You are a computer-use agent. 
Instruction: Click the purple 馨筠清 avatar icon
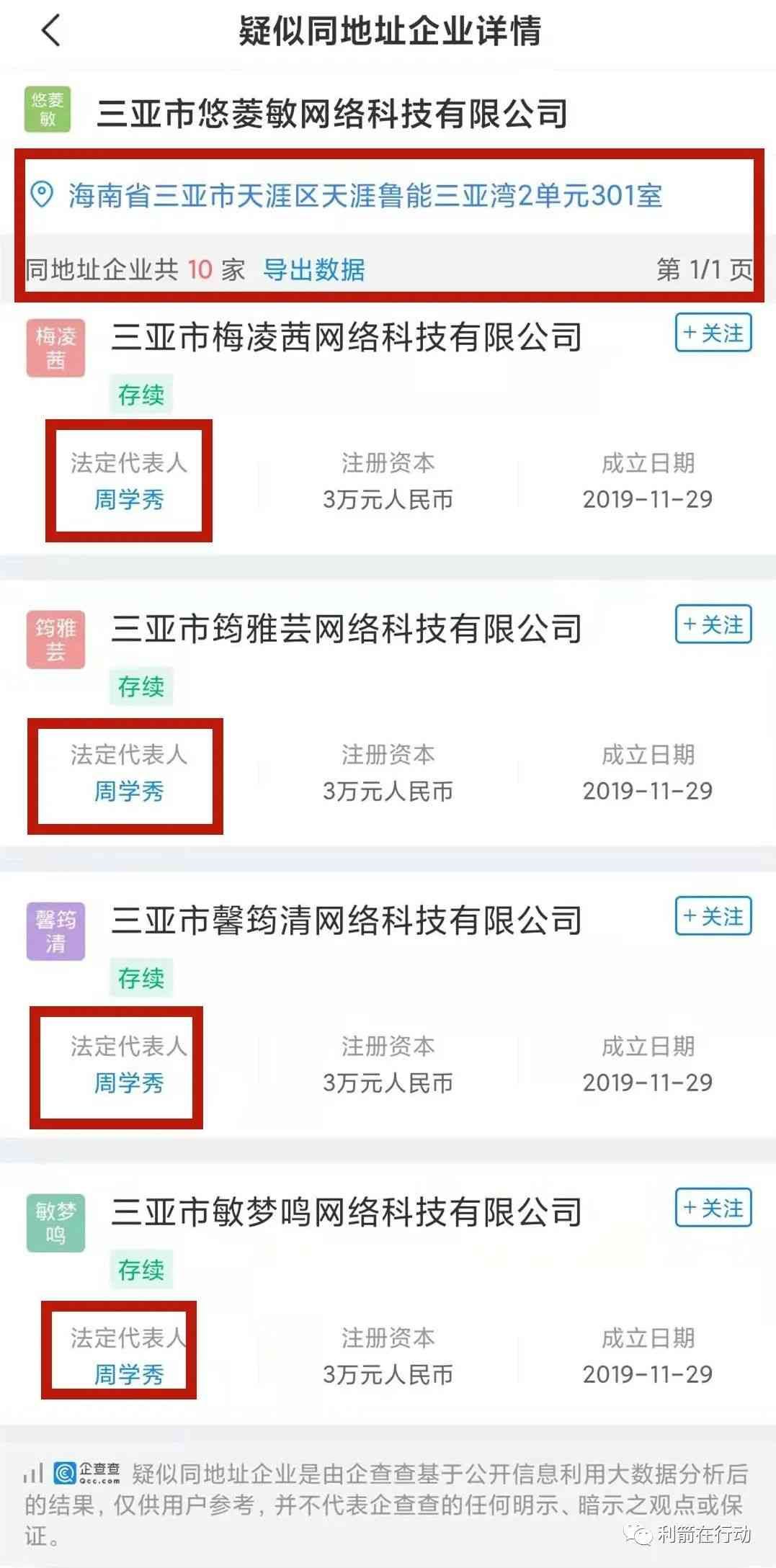click(x=54, y=932)
